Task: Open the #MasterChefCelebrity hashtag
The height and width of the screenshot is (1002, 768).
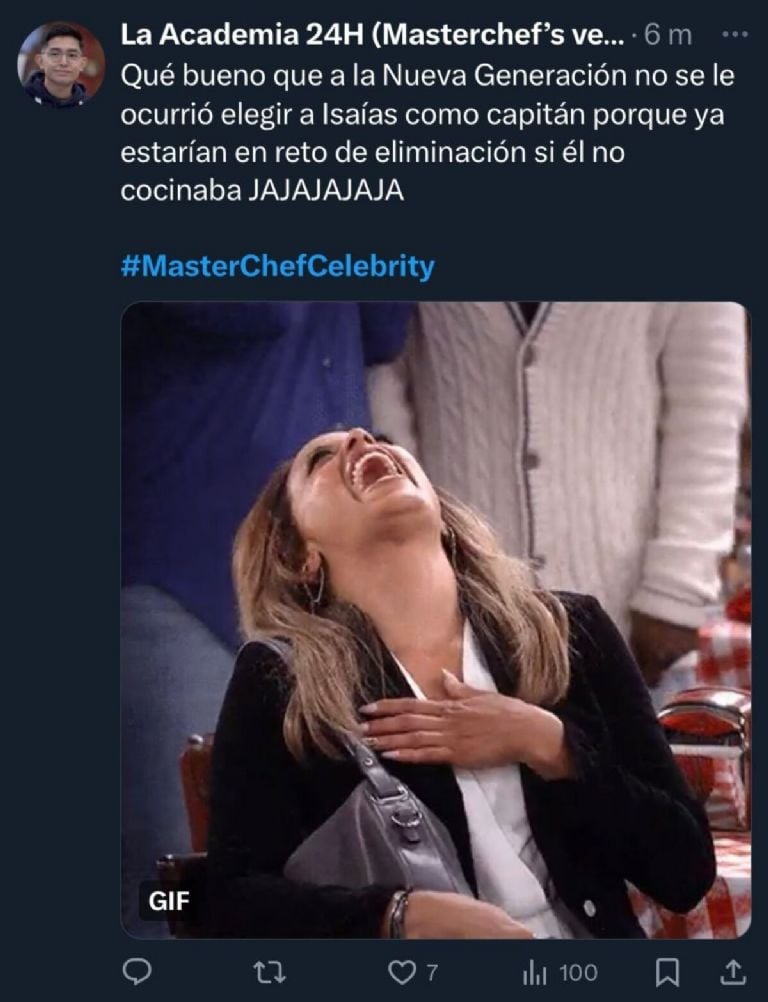Action: coord(278,267)
